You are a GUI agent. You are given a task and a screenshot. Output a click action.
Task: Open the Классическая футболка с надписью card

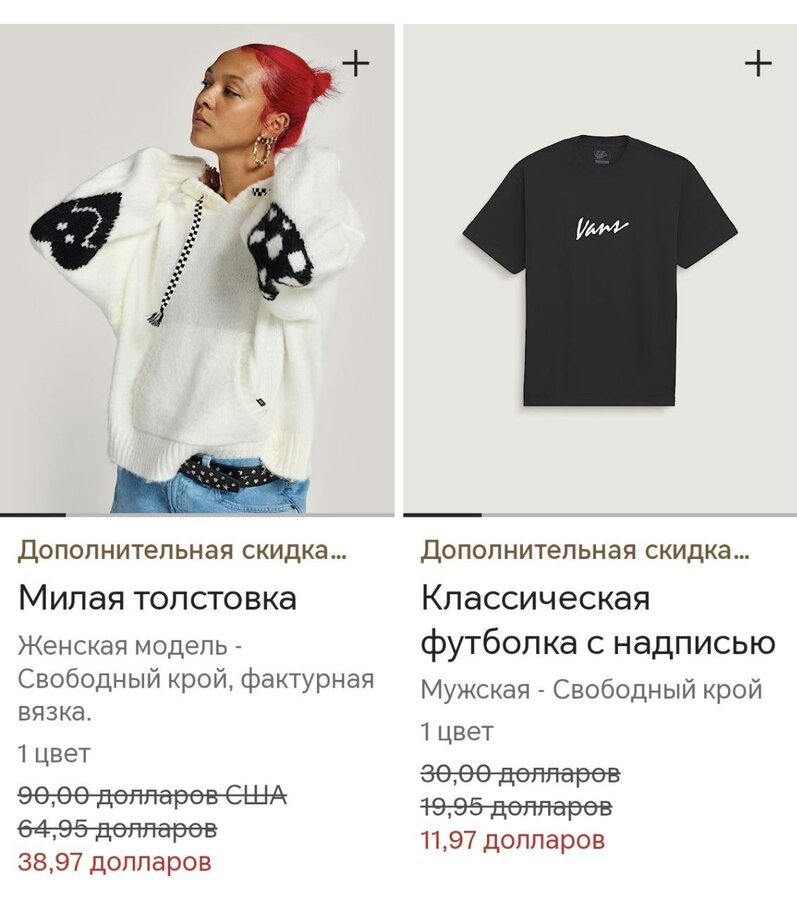coord(597,620)
